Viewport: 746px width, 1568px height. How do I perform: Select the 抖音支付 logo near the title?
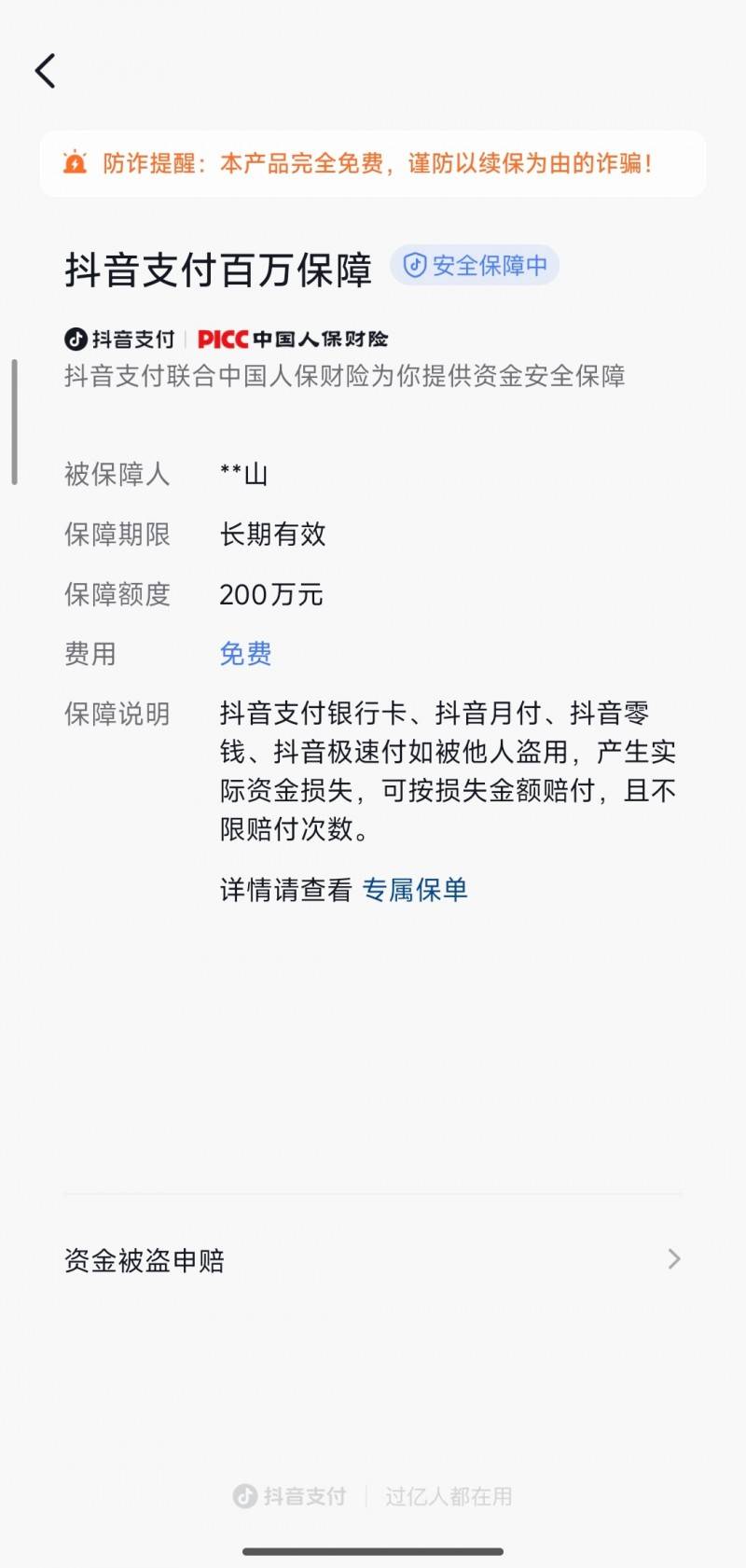point(119,339)
